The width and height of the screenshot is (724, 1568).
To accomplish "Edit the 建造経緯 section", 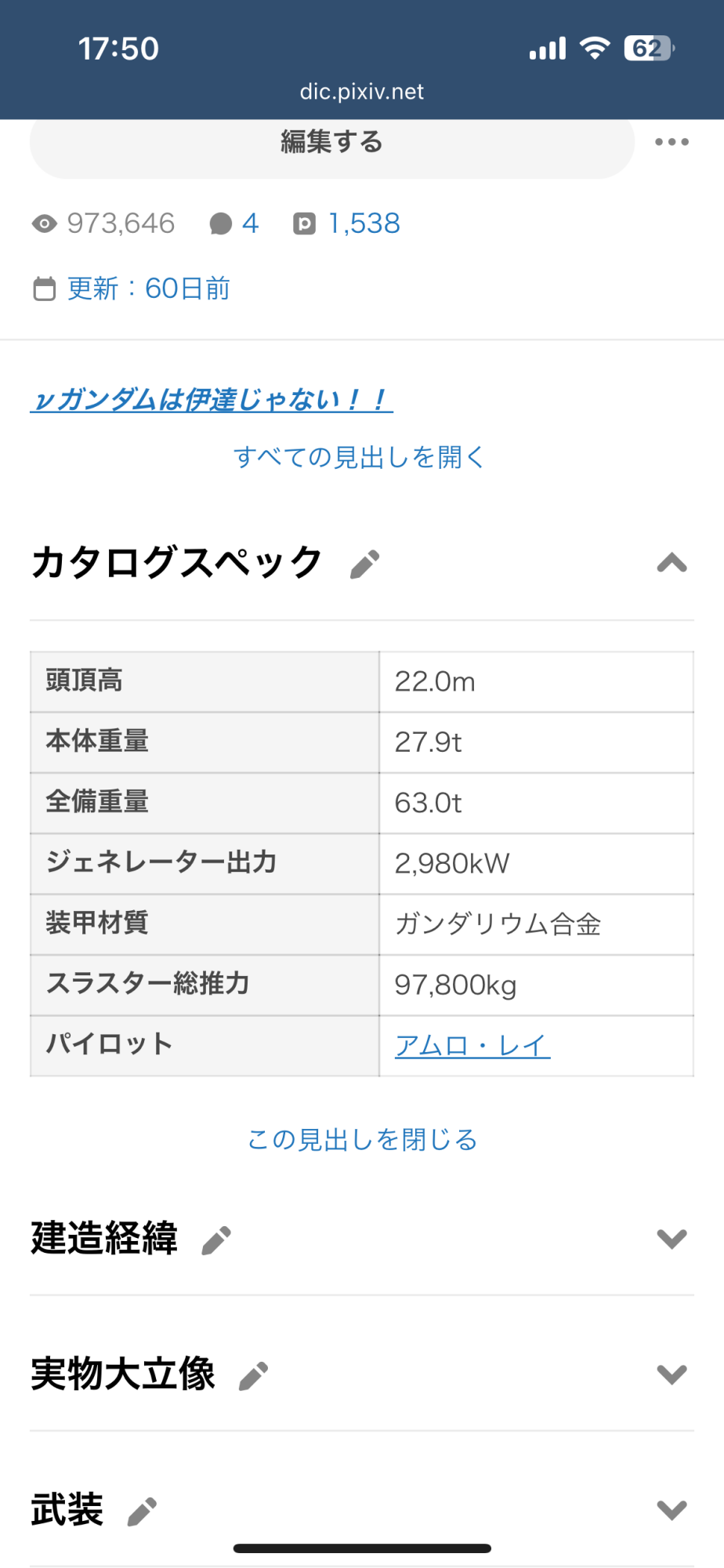I will 216,1240.
